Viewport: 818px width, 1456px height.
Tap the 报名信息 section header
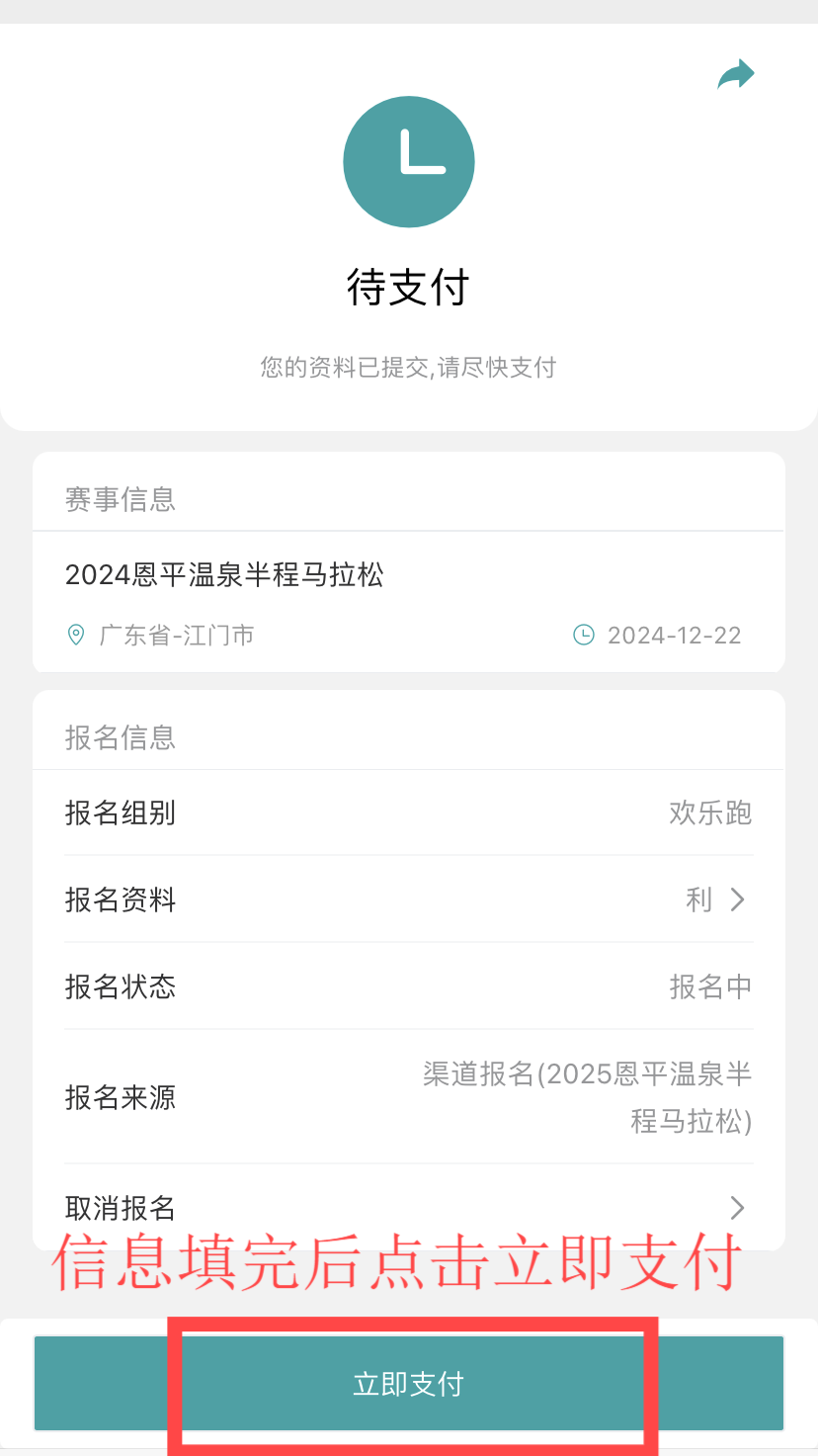[120, 737]
